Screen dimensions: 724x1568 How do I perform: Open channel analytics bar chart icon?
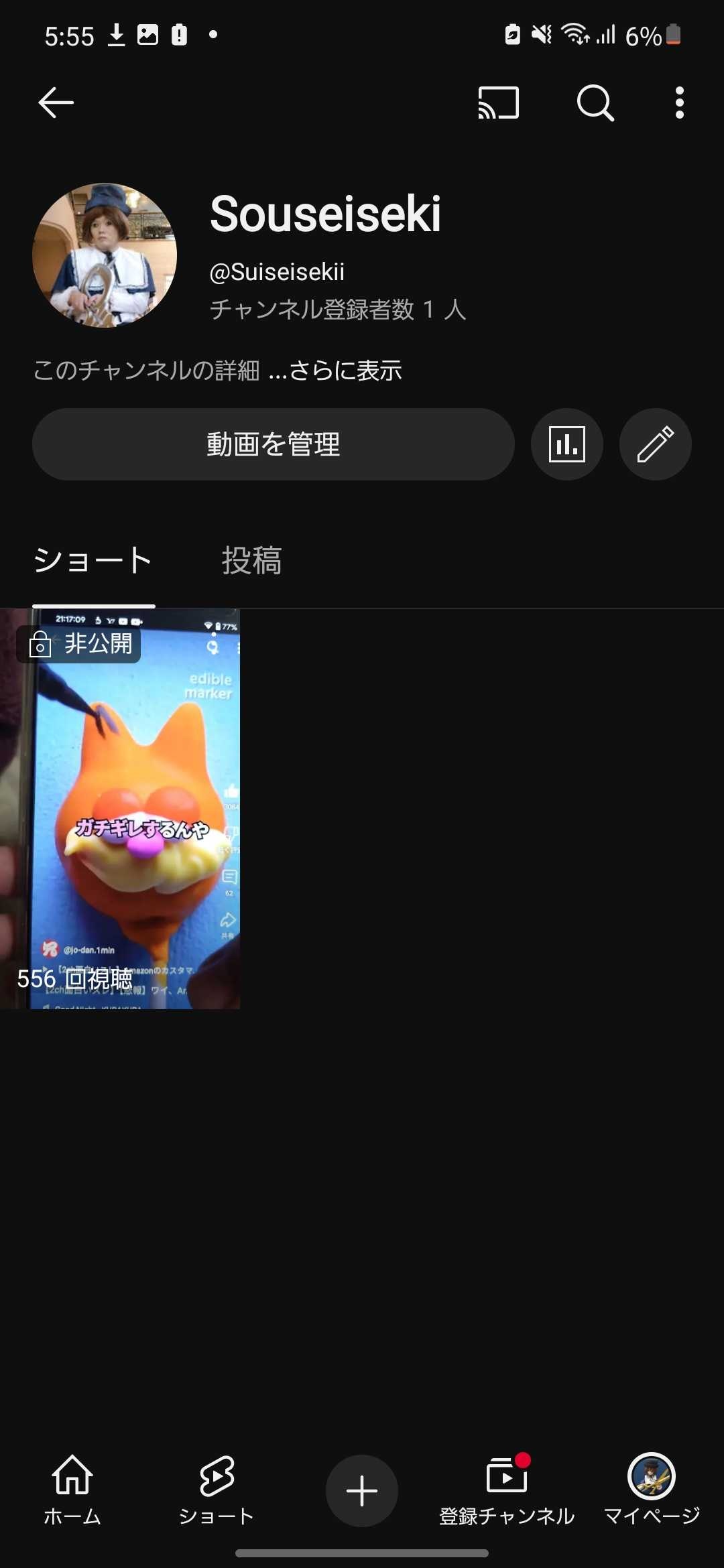coord(566,444)
